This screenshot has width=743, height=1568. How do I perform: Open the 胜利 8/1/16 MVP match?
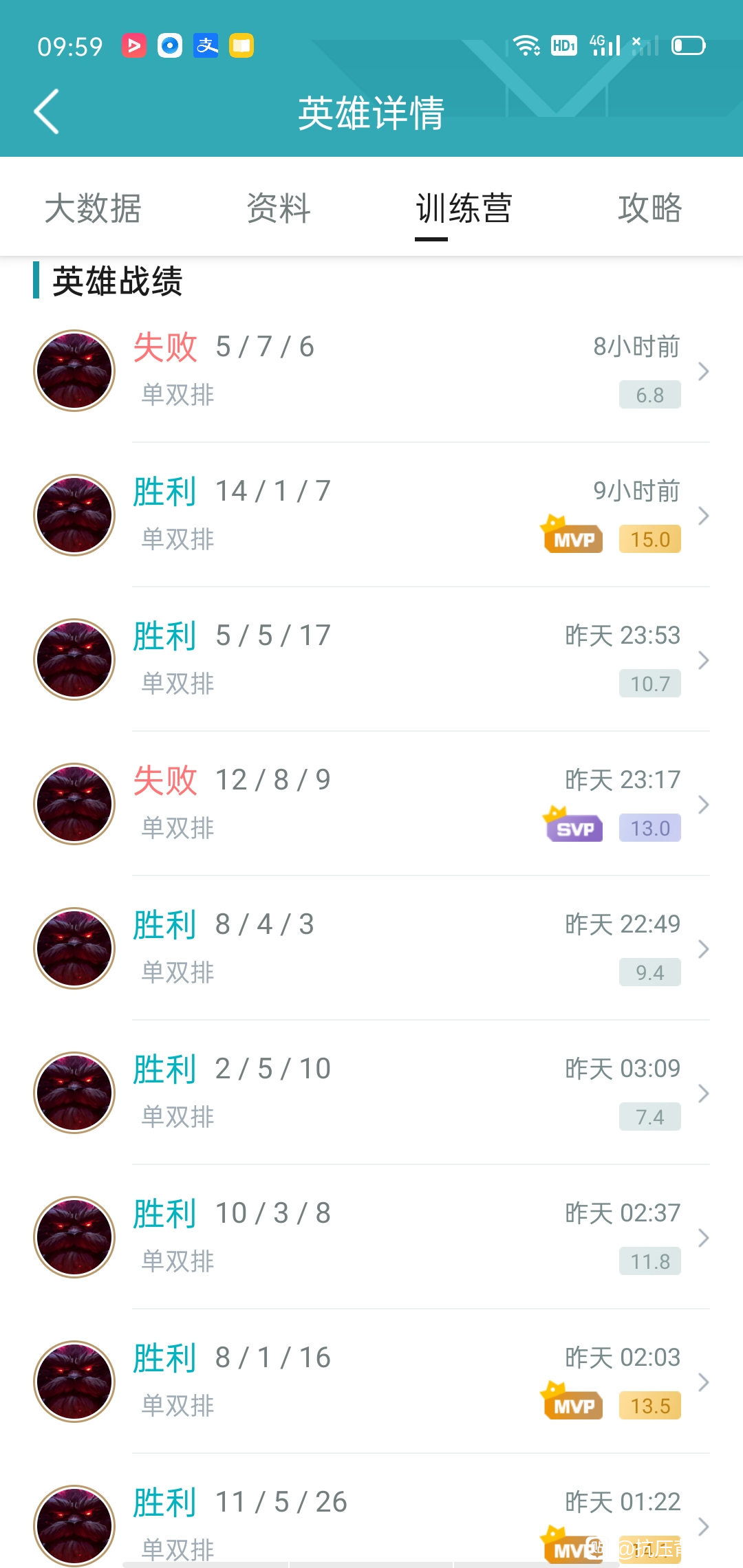371,1382
